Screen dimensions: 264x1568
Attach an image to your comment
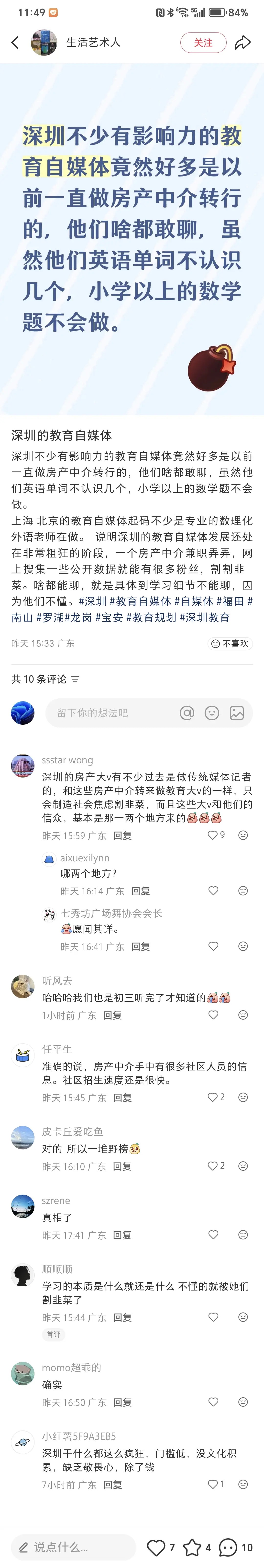(x=237, y=713)
